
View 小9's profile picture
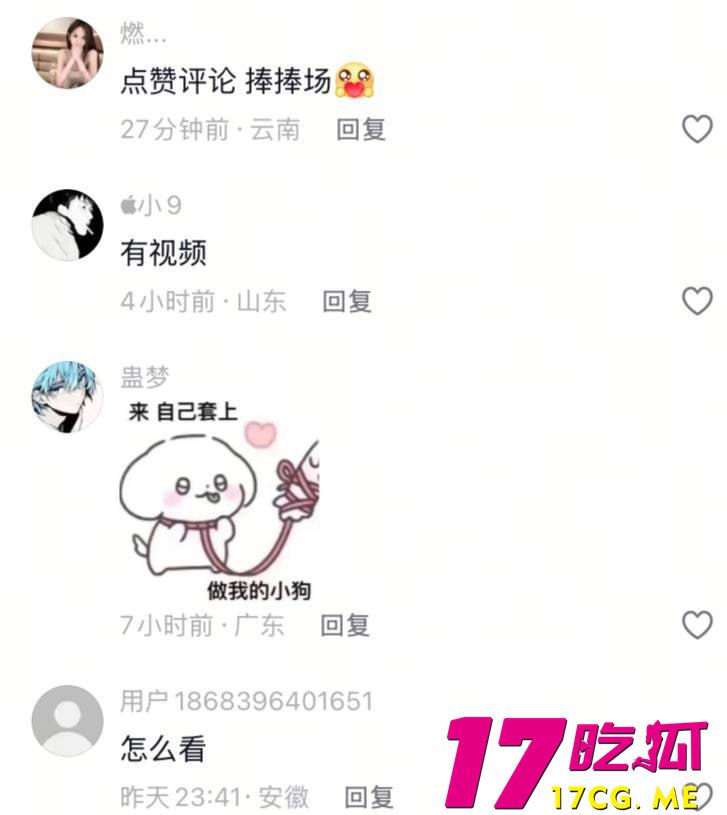67,223
